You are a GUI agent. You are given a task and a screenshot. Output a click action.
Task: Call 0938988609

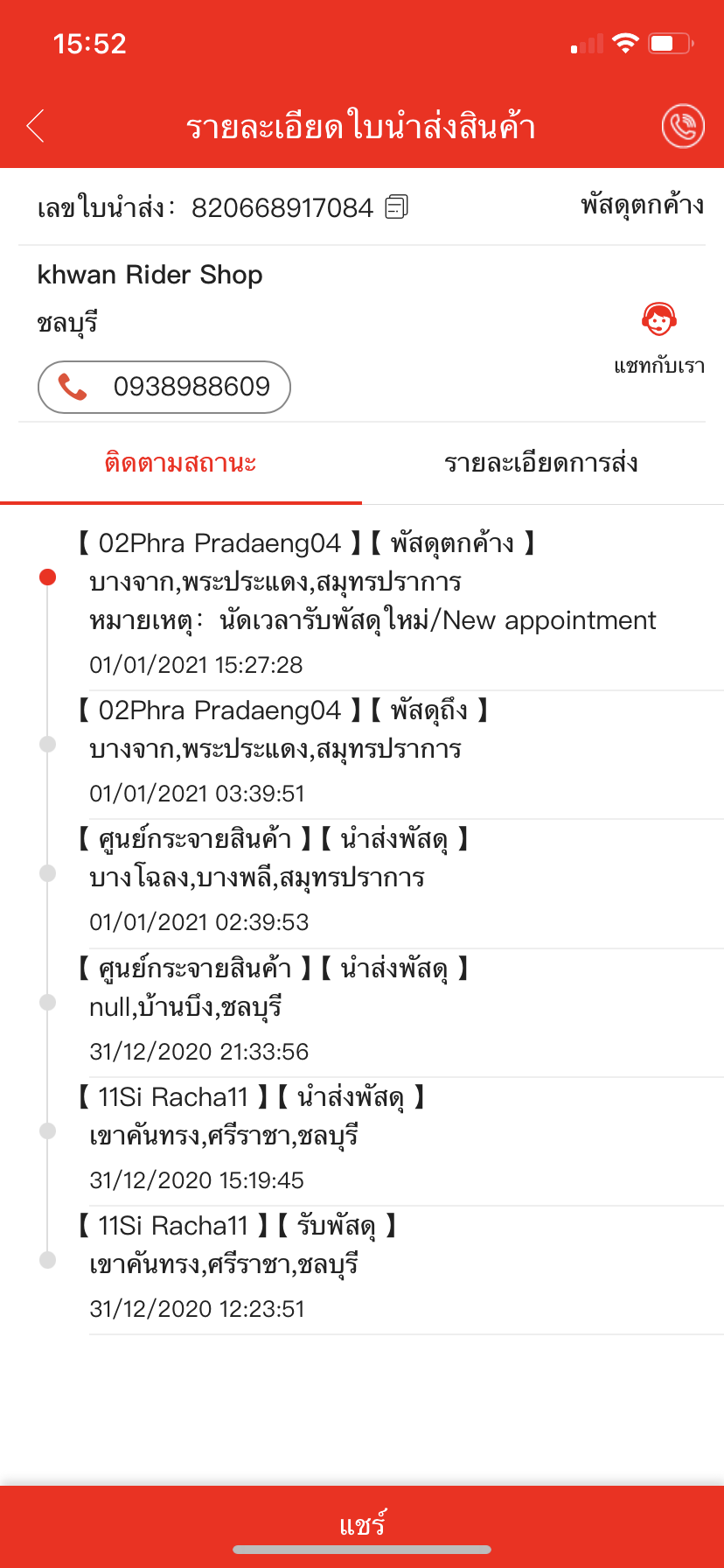click(164, 387)
